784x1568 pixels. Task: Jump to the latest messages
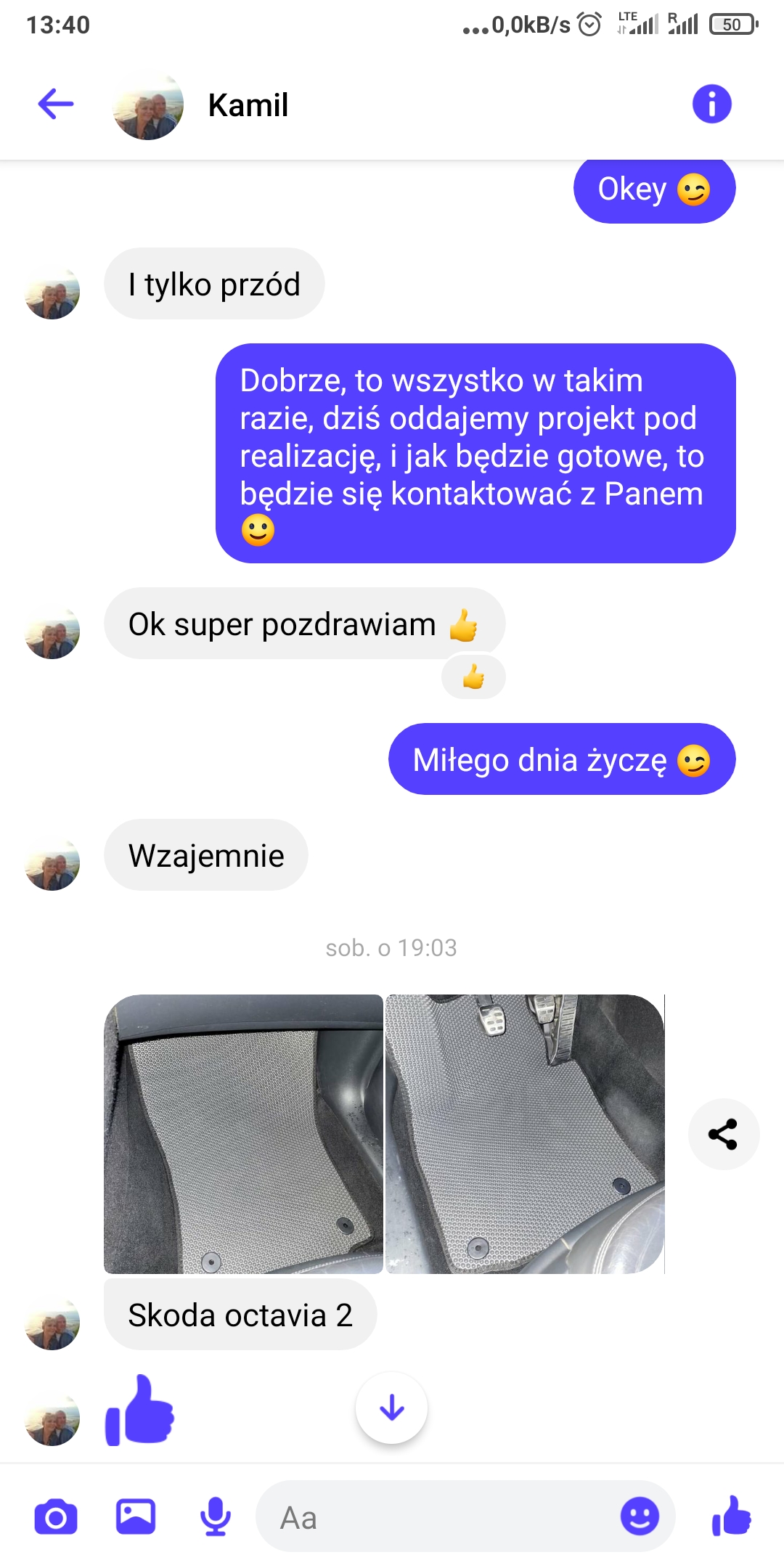click(391, 1408)
